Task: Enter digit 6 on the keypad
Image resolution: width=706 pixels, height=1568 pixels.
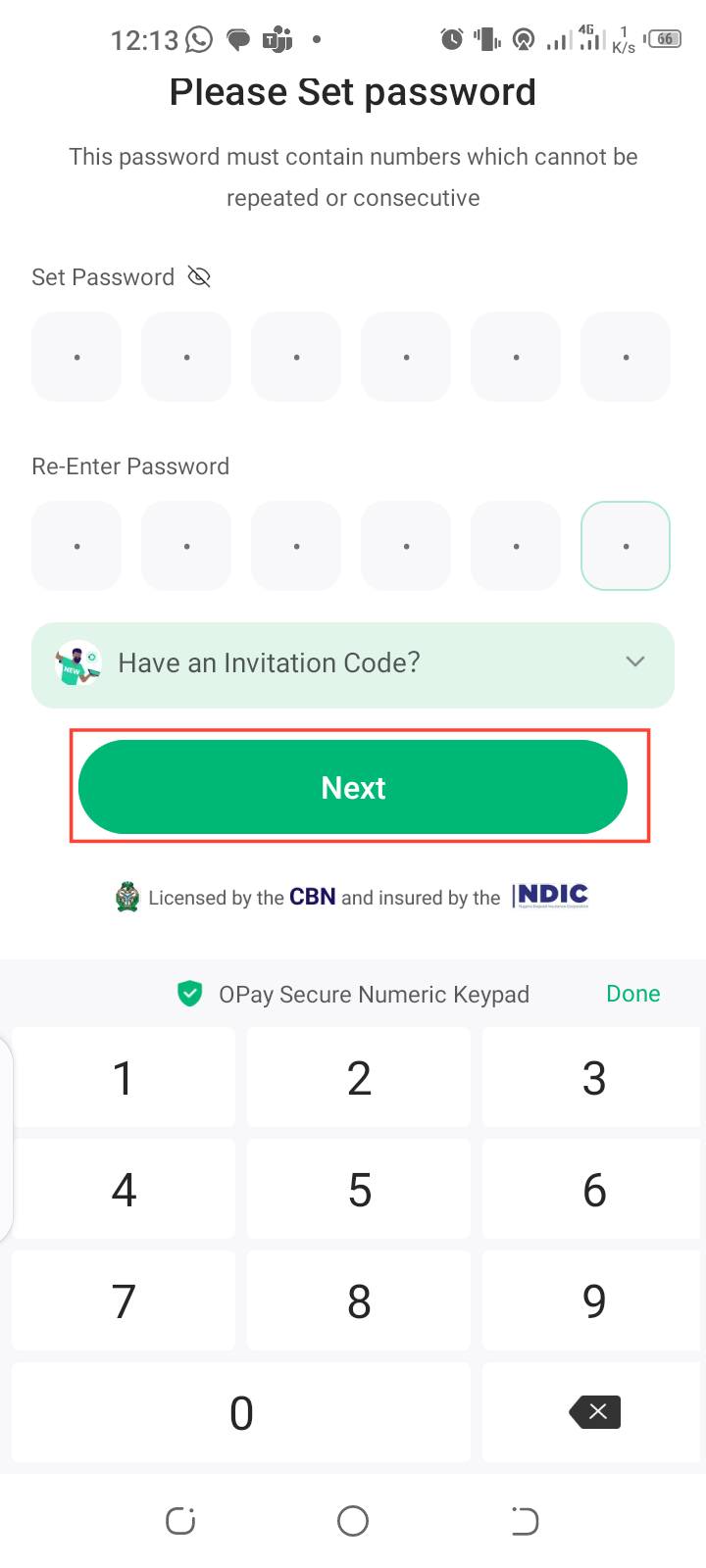Action: click(593, 1190)
